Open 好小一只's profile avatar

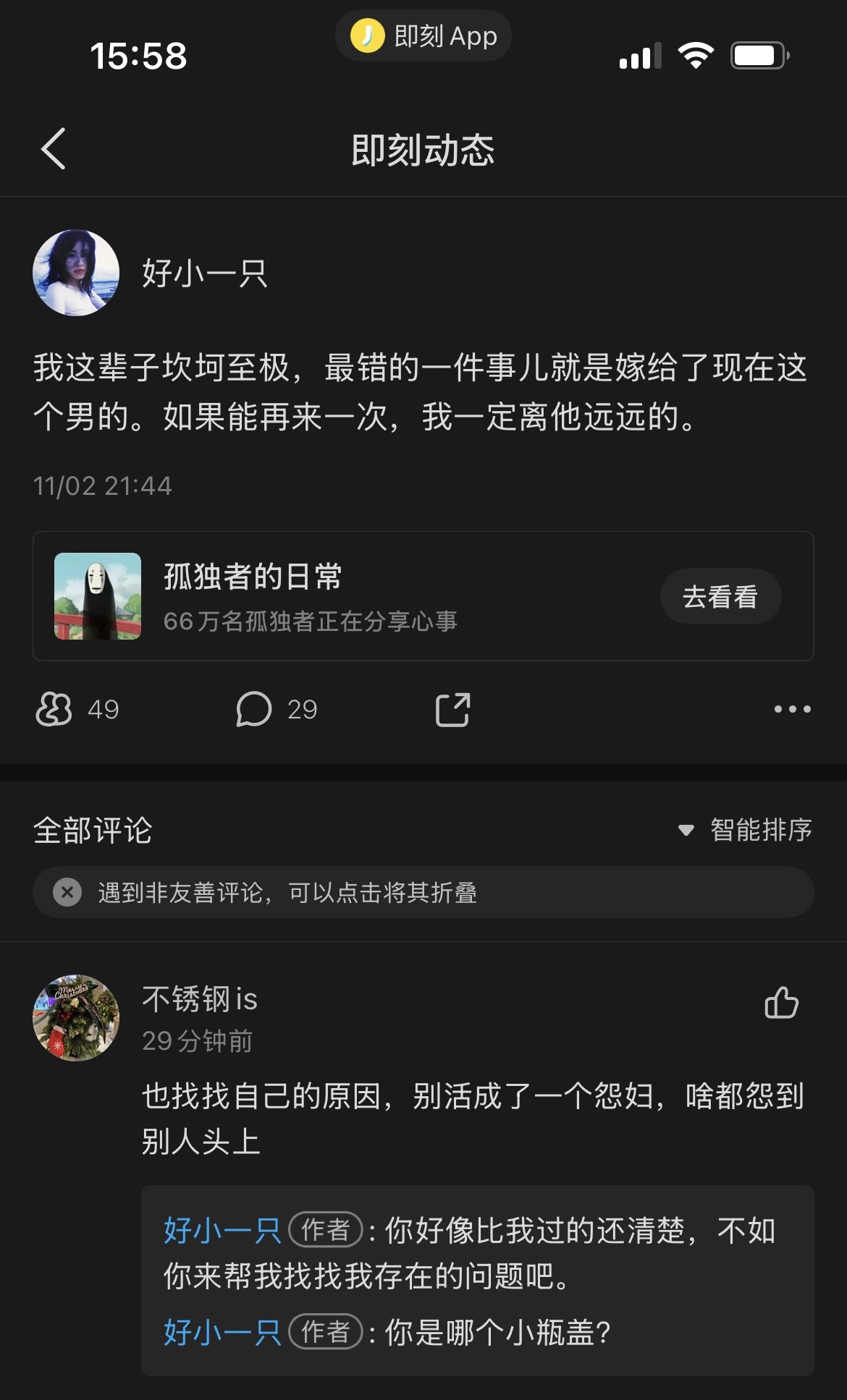(x=76, y=273)
